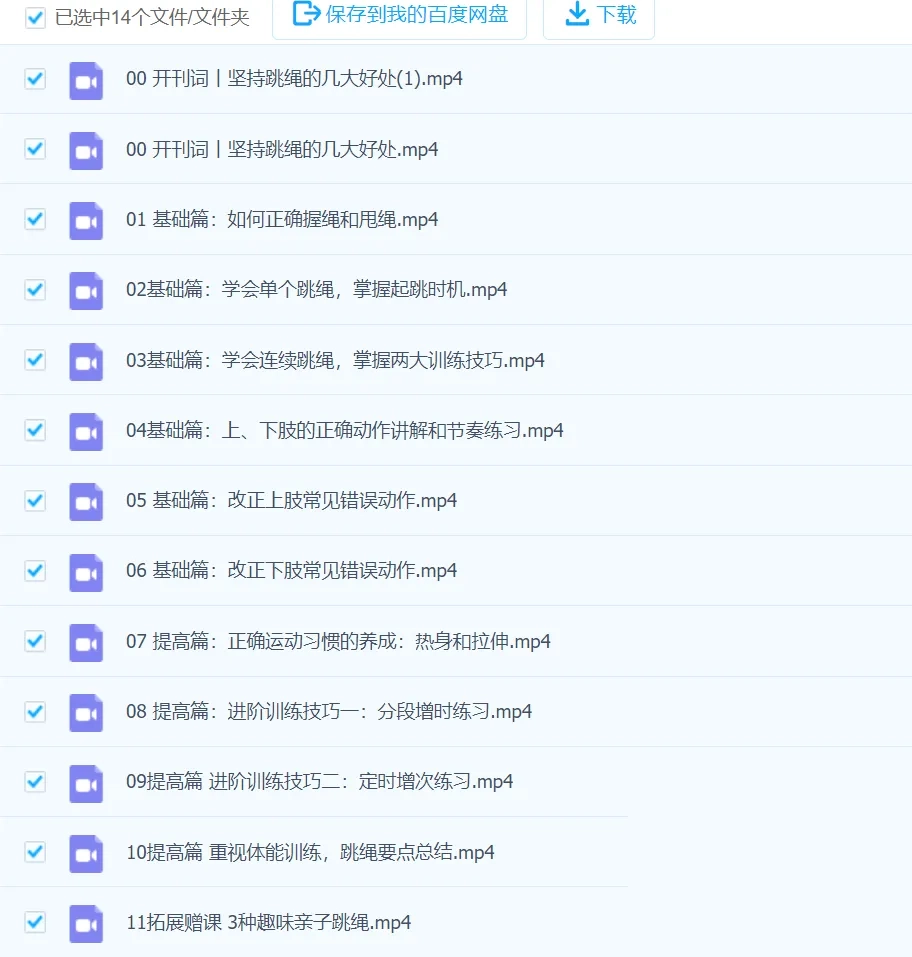Open 03基础篇：学会连续跳绳 video file
Screen dimensions: 912x957
(335, 360)
